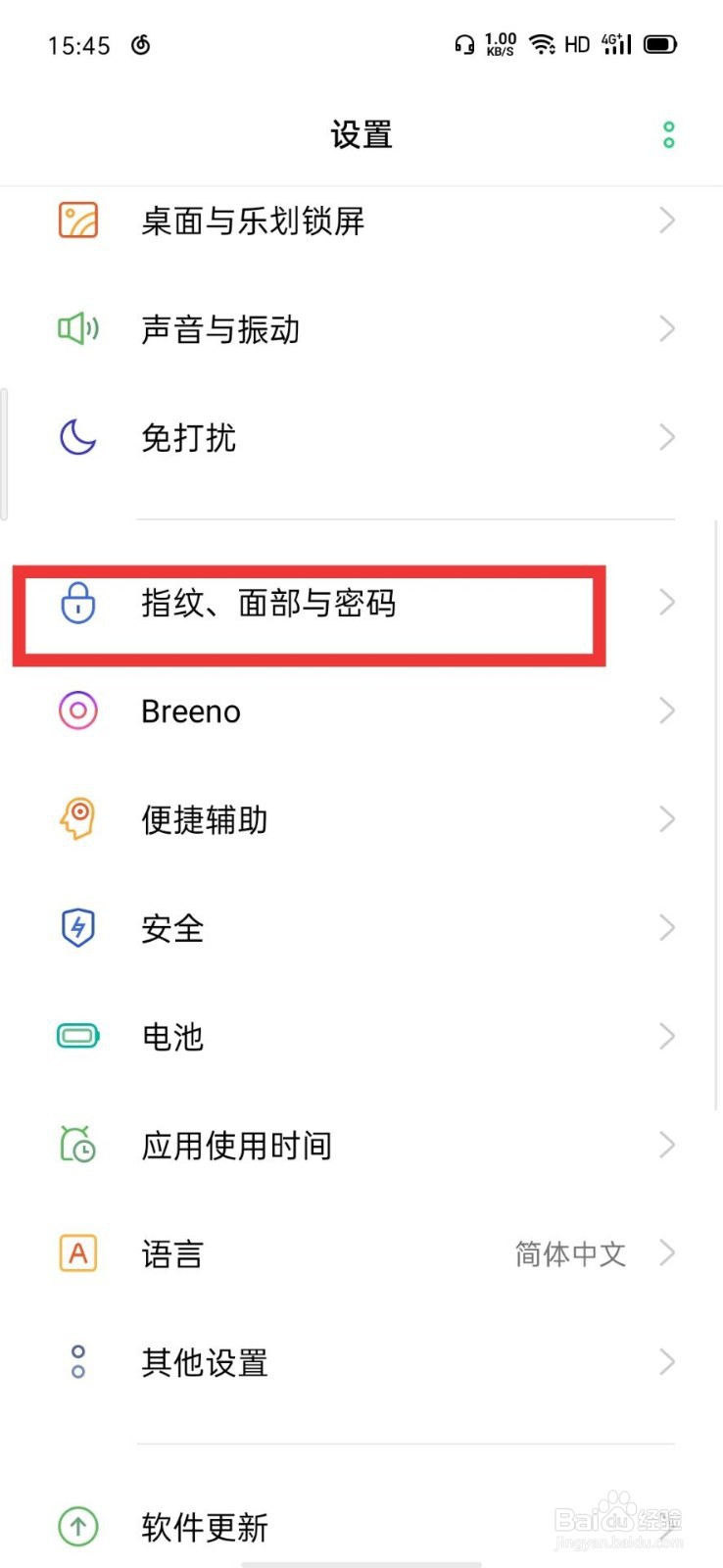The width and height of the screenshot is (723, 1568).
Task: Click the padlock icon beside 指纹、面部与密码
Action: 77,605
